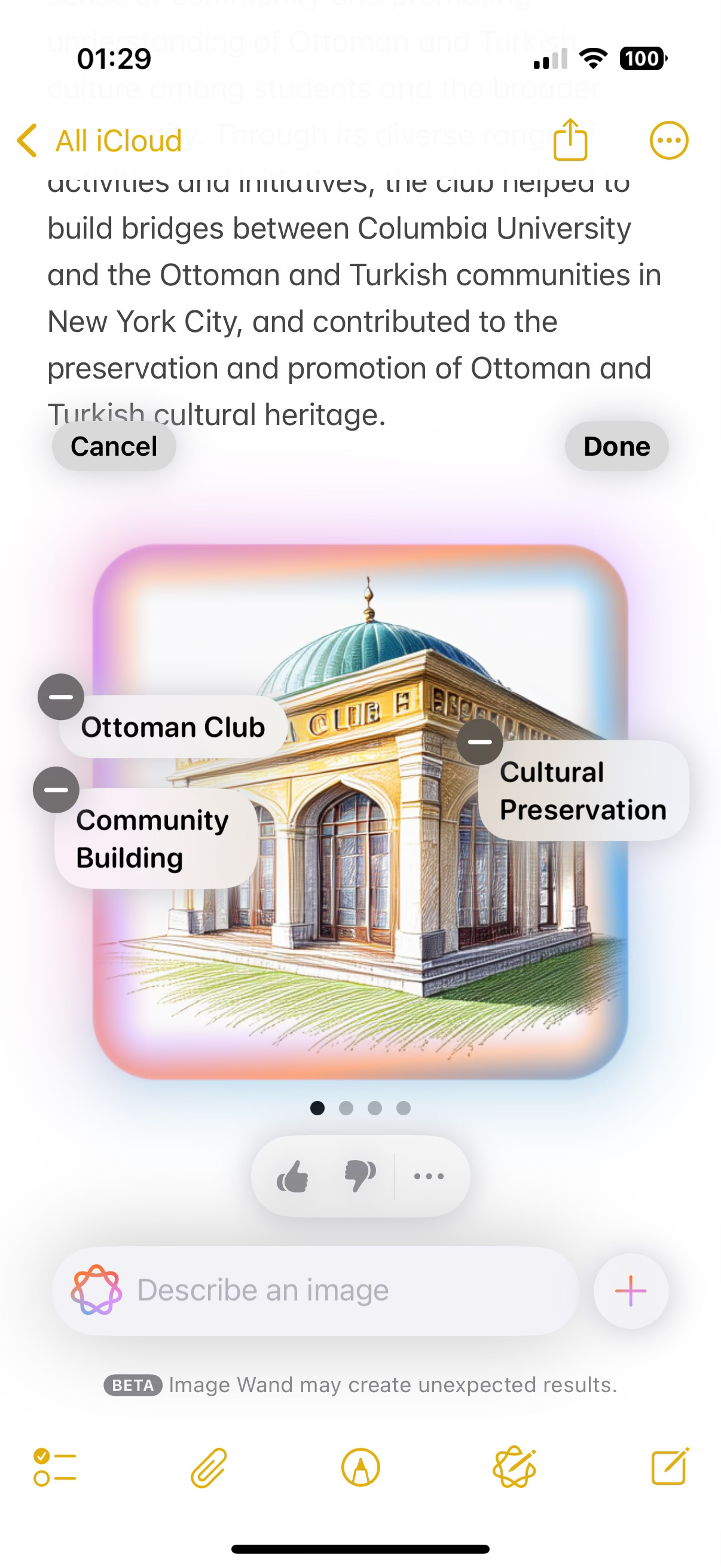
Task: Remove the Cultural Preservation suggestion
Action: point(480,742)
